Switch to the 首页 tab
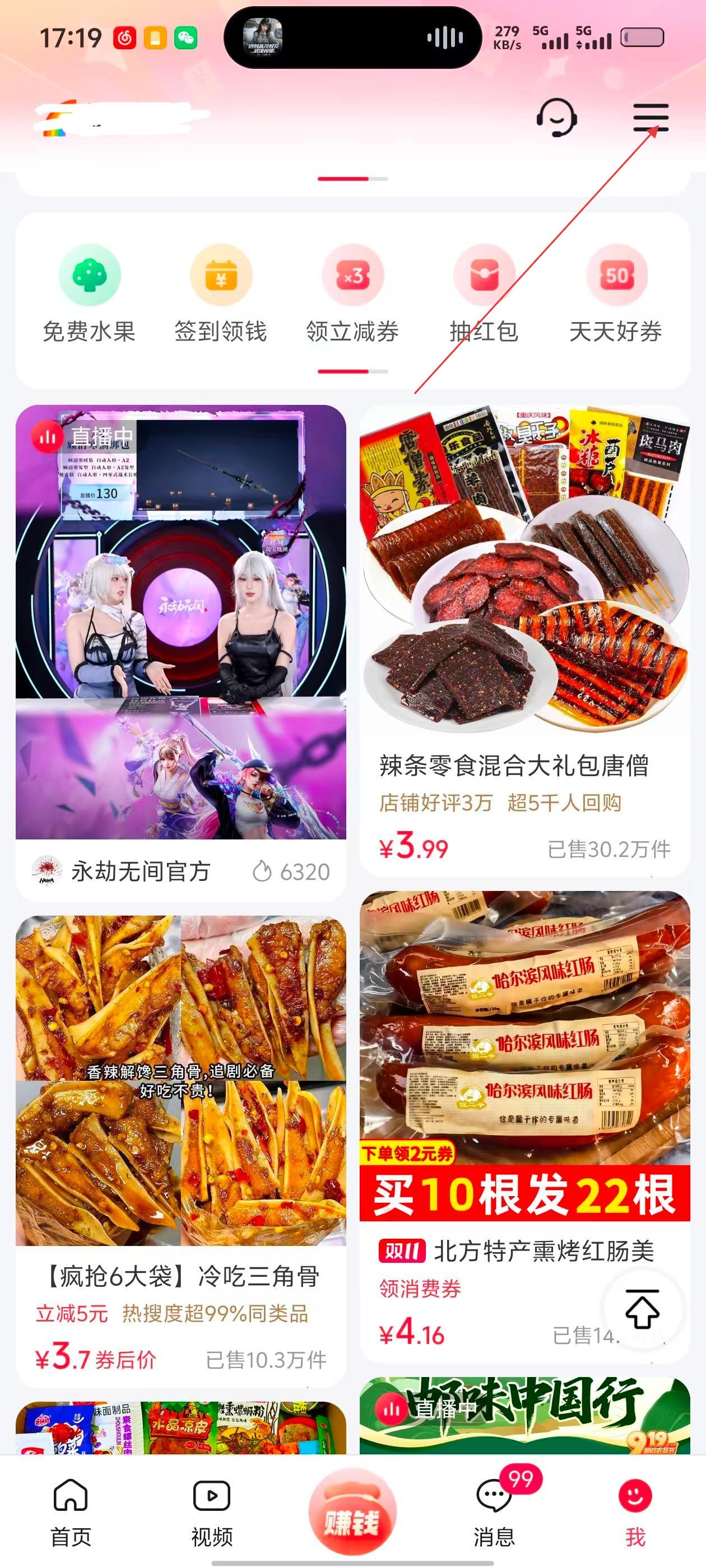 coord(71,1511)
